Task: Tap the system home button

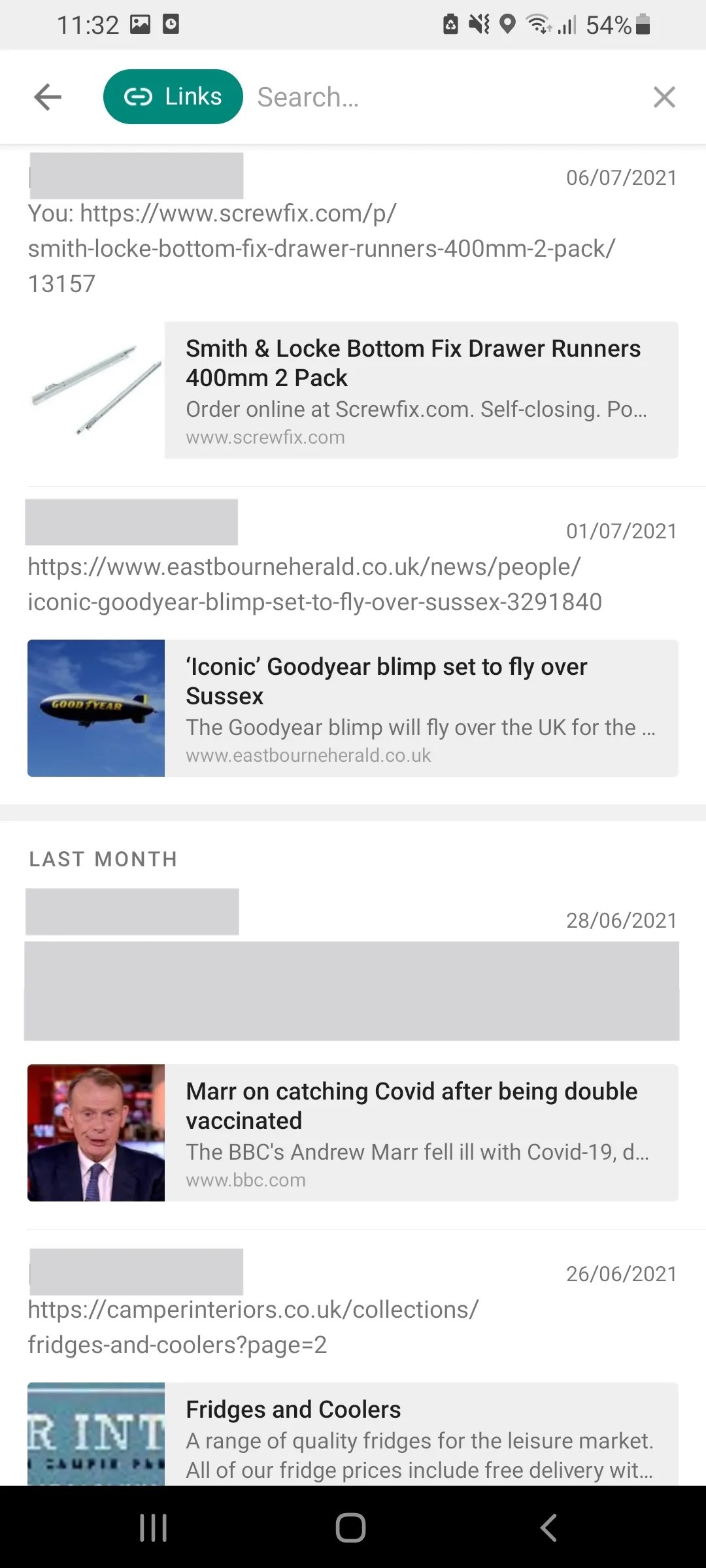Action: (351, 1527)
